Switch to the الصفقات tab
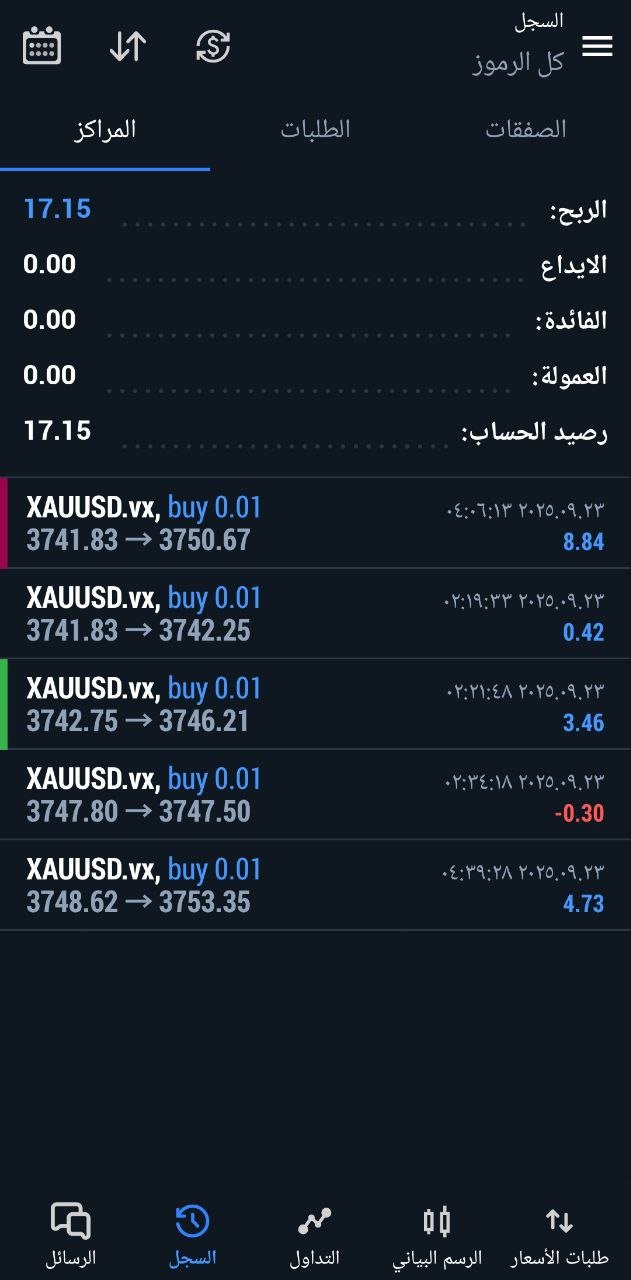 coord(526,129)
